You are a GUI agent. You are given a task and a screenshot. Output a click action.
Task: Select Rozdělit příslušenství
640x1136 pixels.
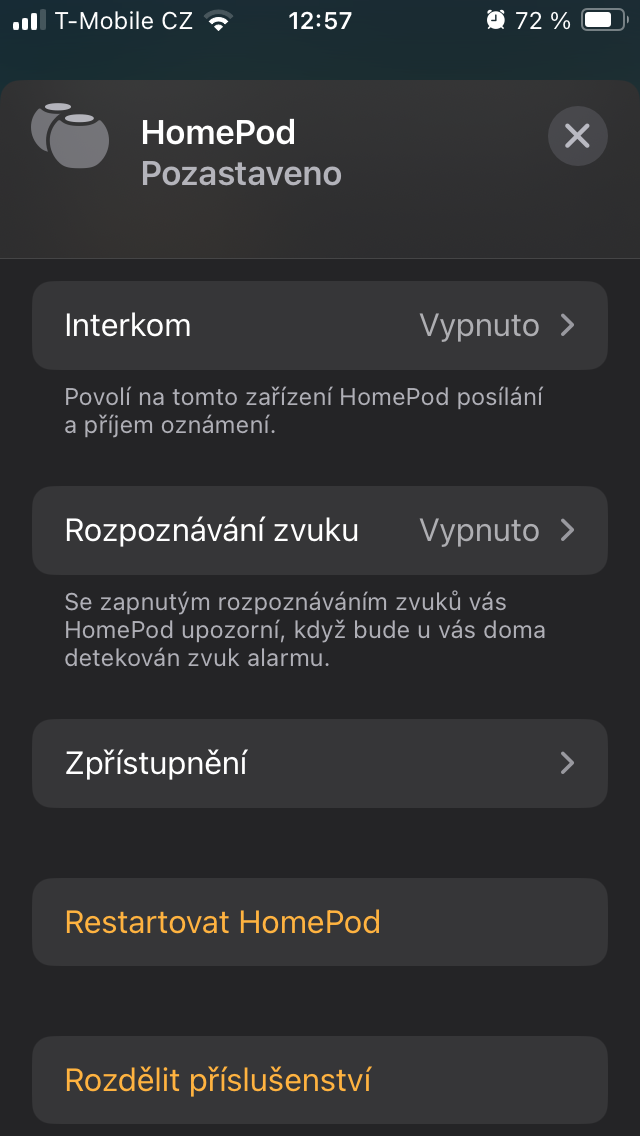click(320, 1080)
